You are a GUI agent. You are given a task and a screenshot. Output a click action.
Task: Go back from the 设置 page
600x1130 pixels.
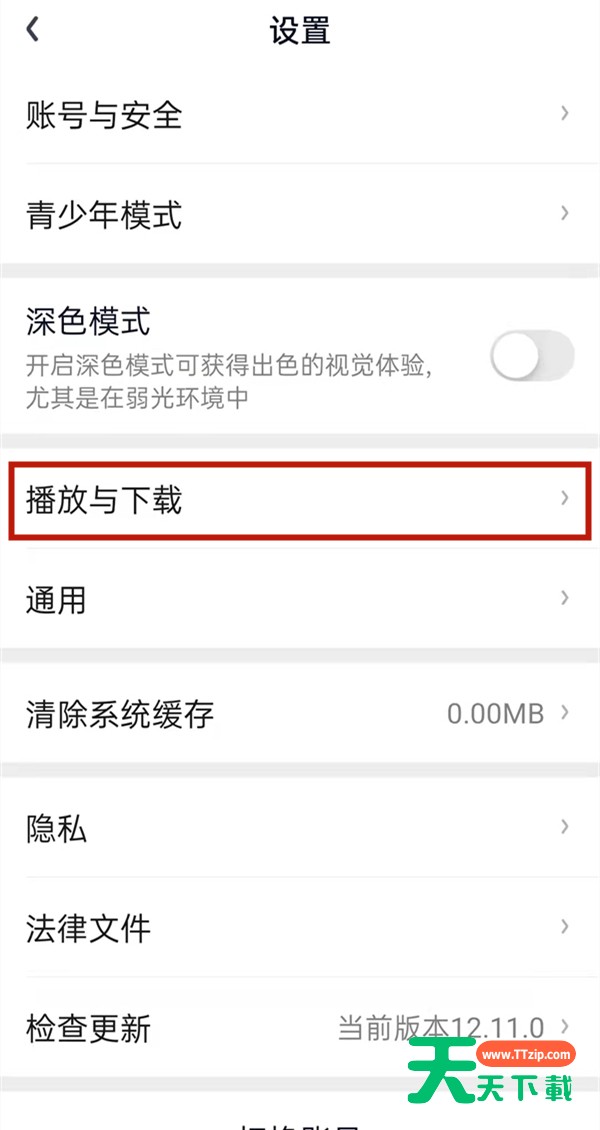point(33,30)
